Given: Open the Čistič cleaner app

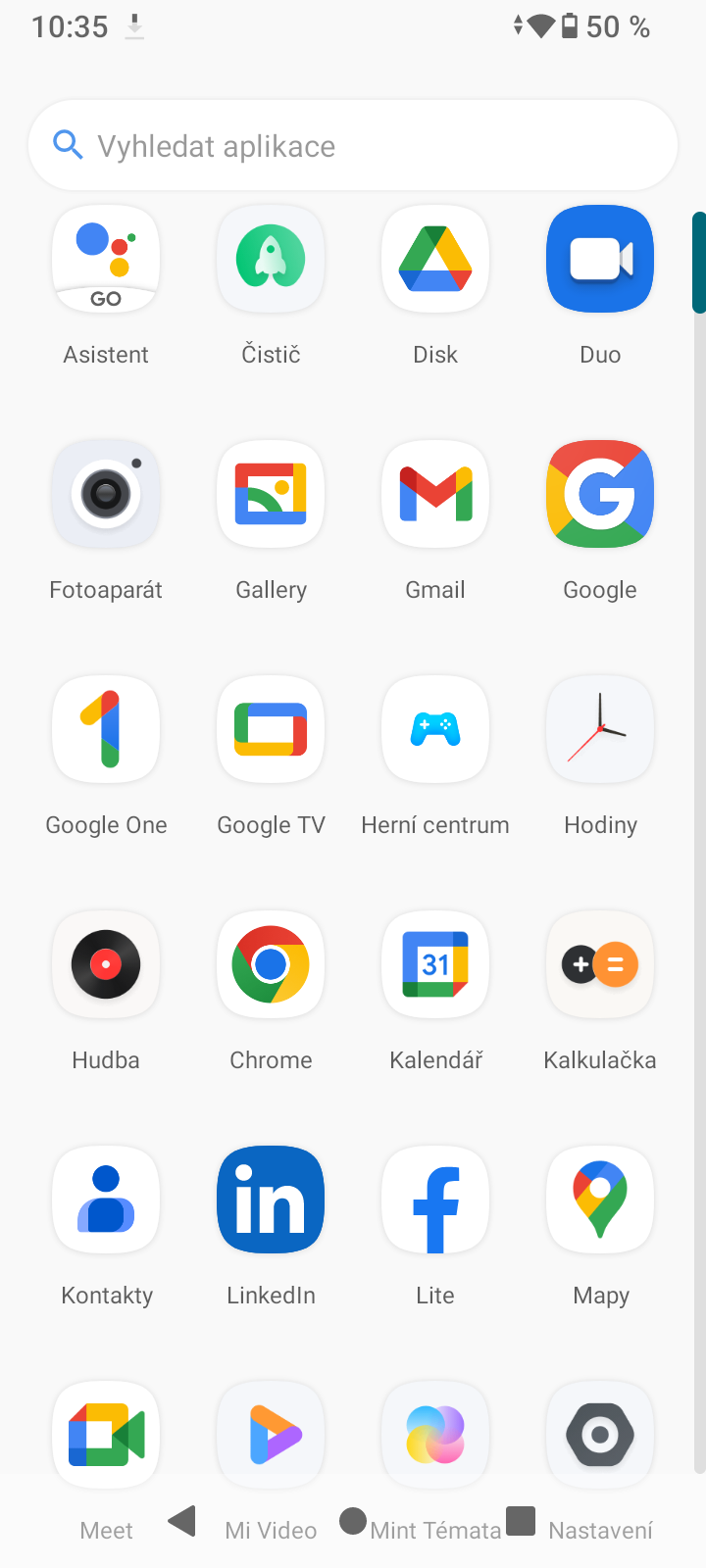Looking at the screenshot, I should point(271,260).
